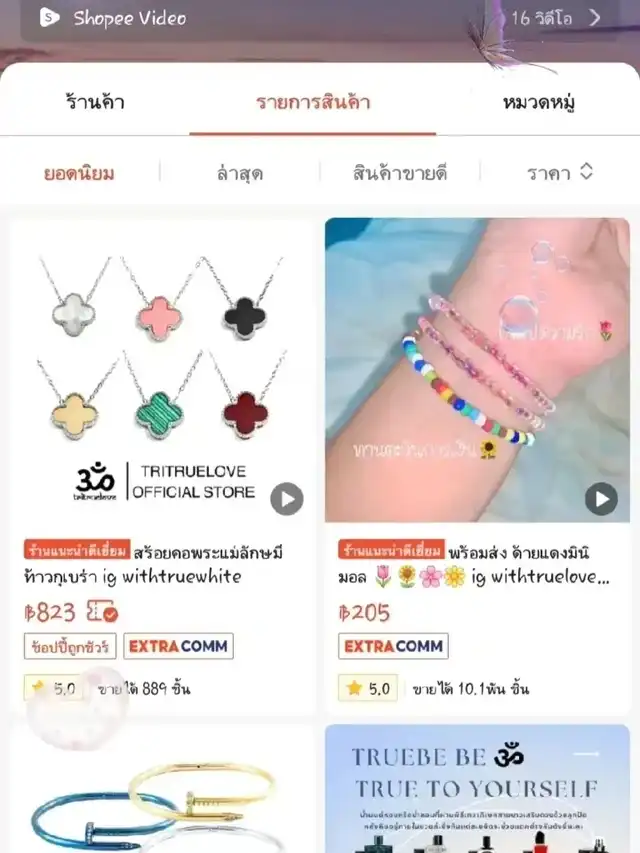Sort products by ยอดนิยม
This screenshot has width=640, height=853.
79,173
